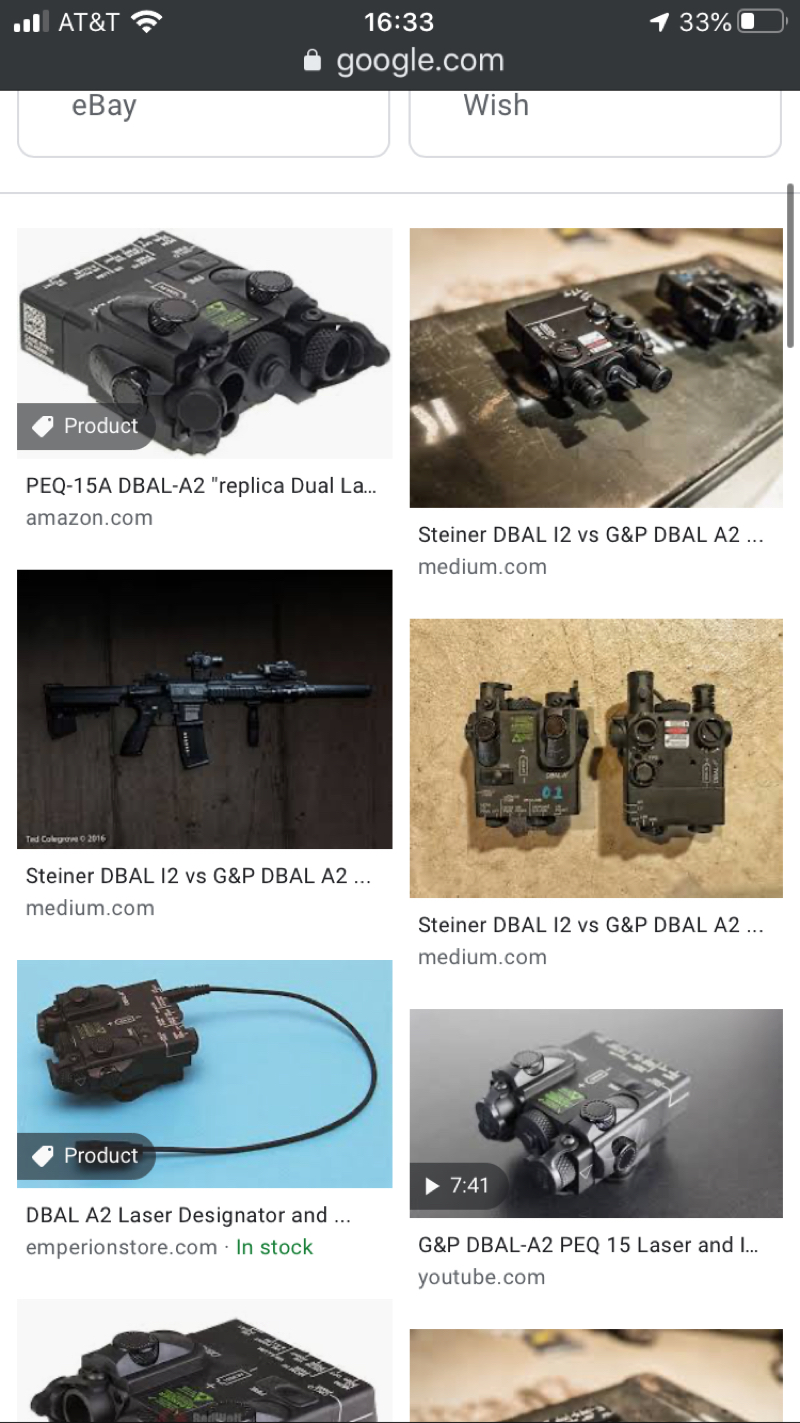This screenshot has height=1423, width=800.
Task: Tap the google.com address bar
Action: coord(403,61)
